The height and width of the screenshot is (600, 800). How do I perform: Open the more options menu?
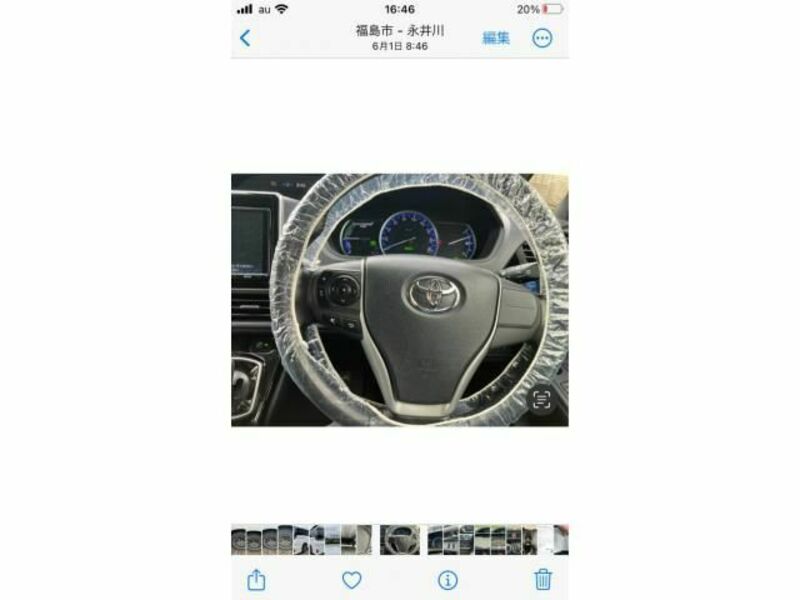(542, 38)
